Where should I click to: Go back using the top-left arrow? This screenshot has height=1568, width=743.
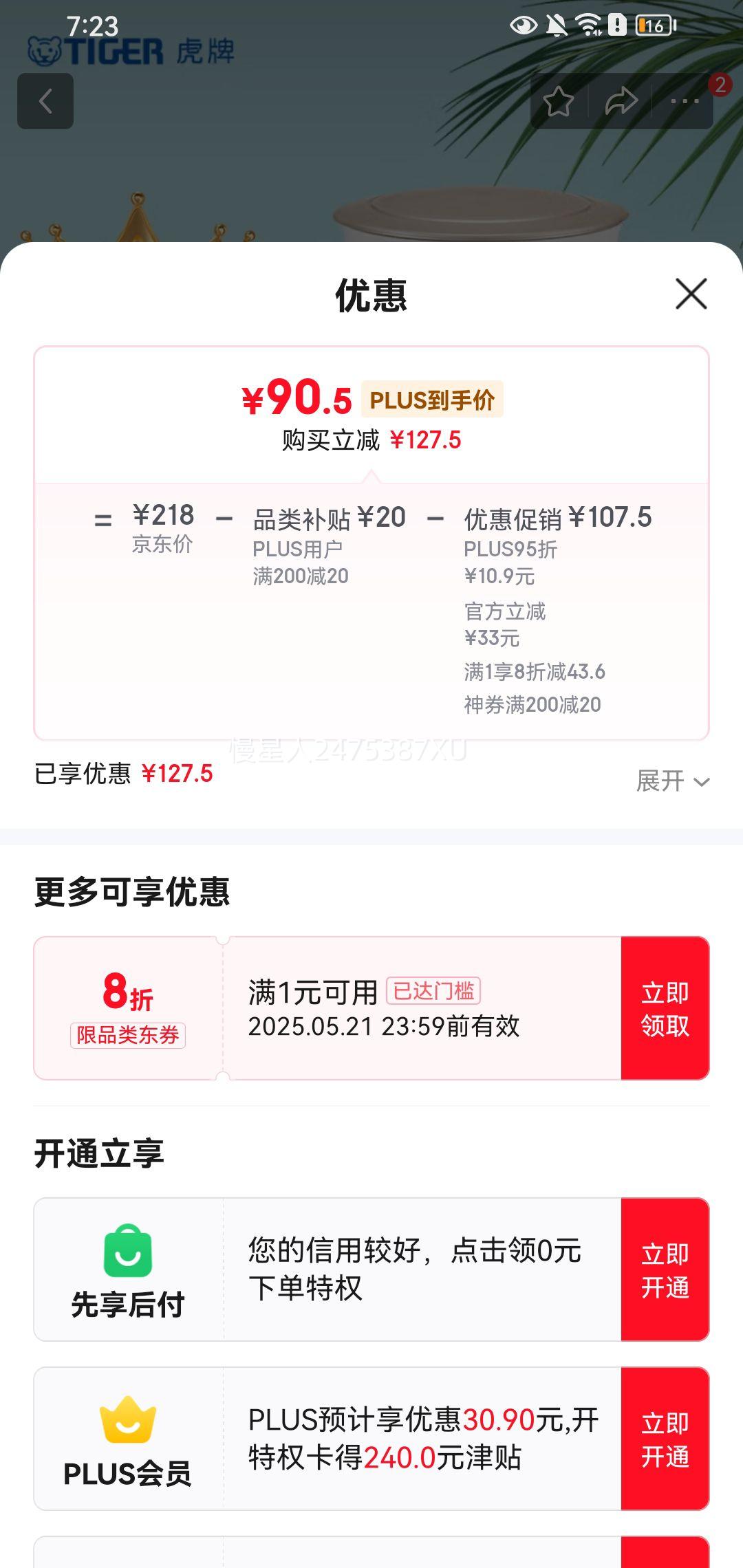[x=45, y=102]
